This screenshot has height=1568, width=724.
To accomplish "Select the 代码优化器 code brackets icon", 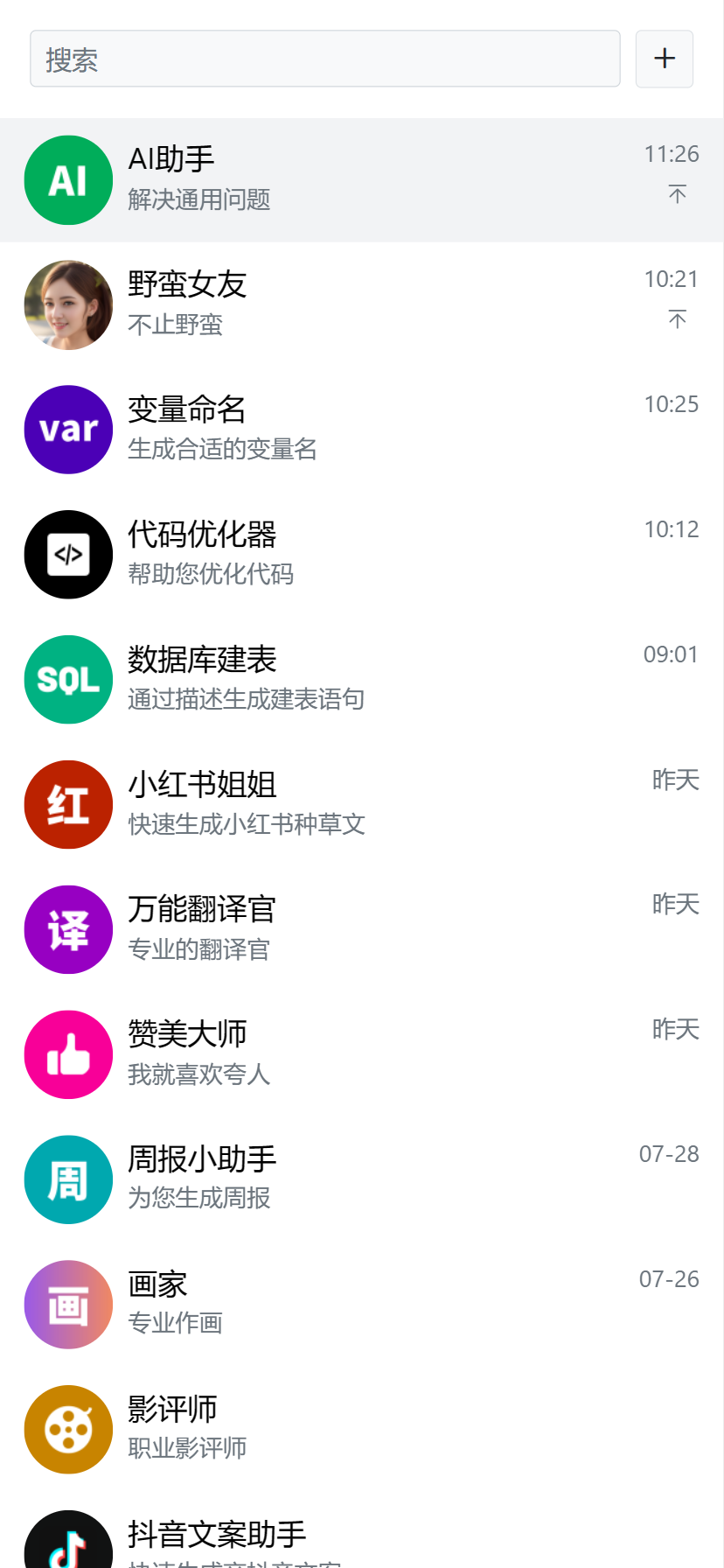I will [68, 554].
